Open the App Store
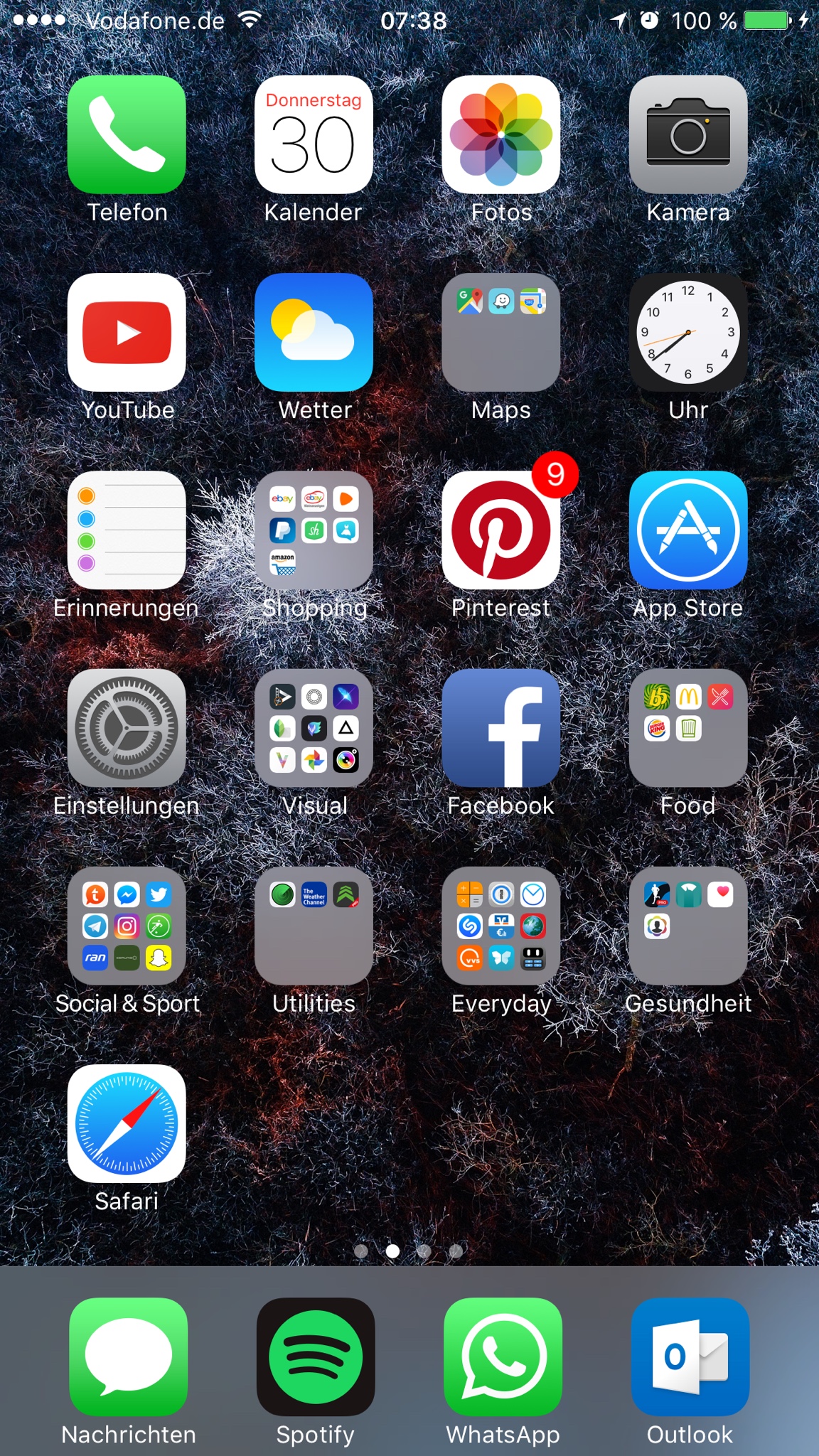819x1456 pixels. [687, 530]
